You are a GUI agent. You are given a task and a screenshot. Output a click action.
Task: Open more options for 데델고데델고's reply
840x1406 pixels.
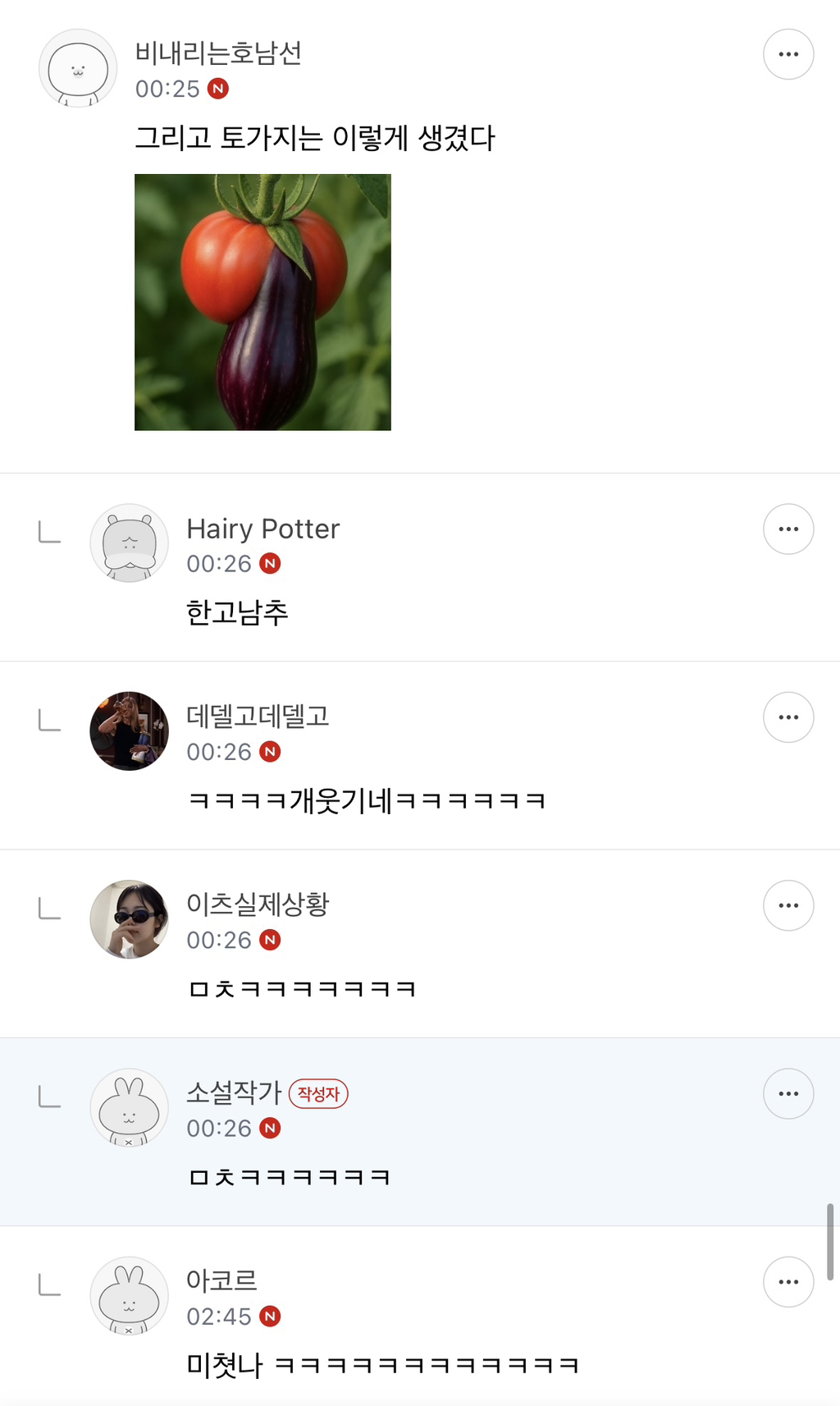[788, 717]
